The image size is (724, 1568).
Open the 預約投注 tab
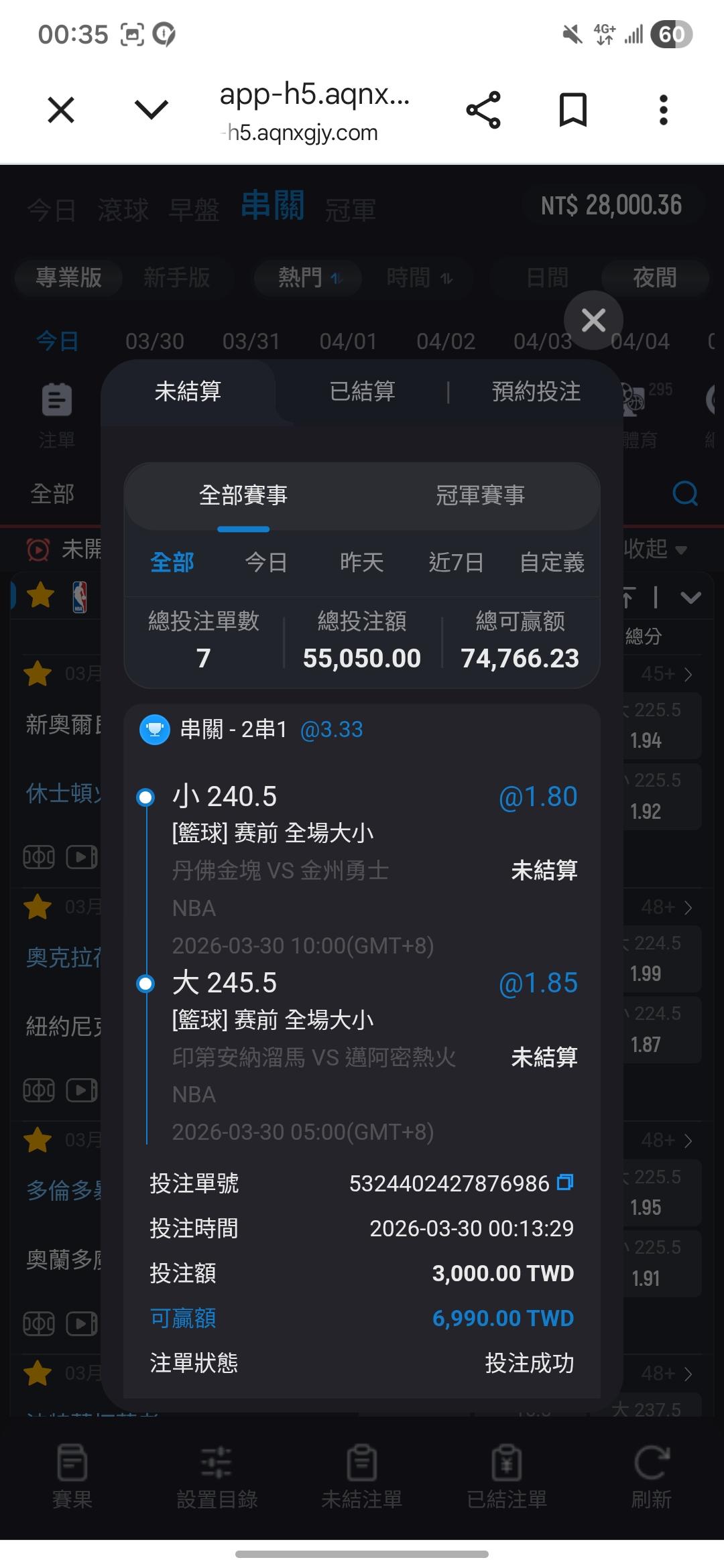pos(536,391)
